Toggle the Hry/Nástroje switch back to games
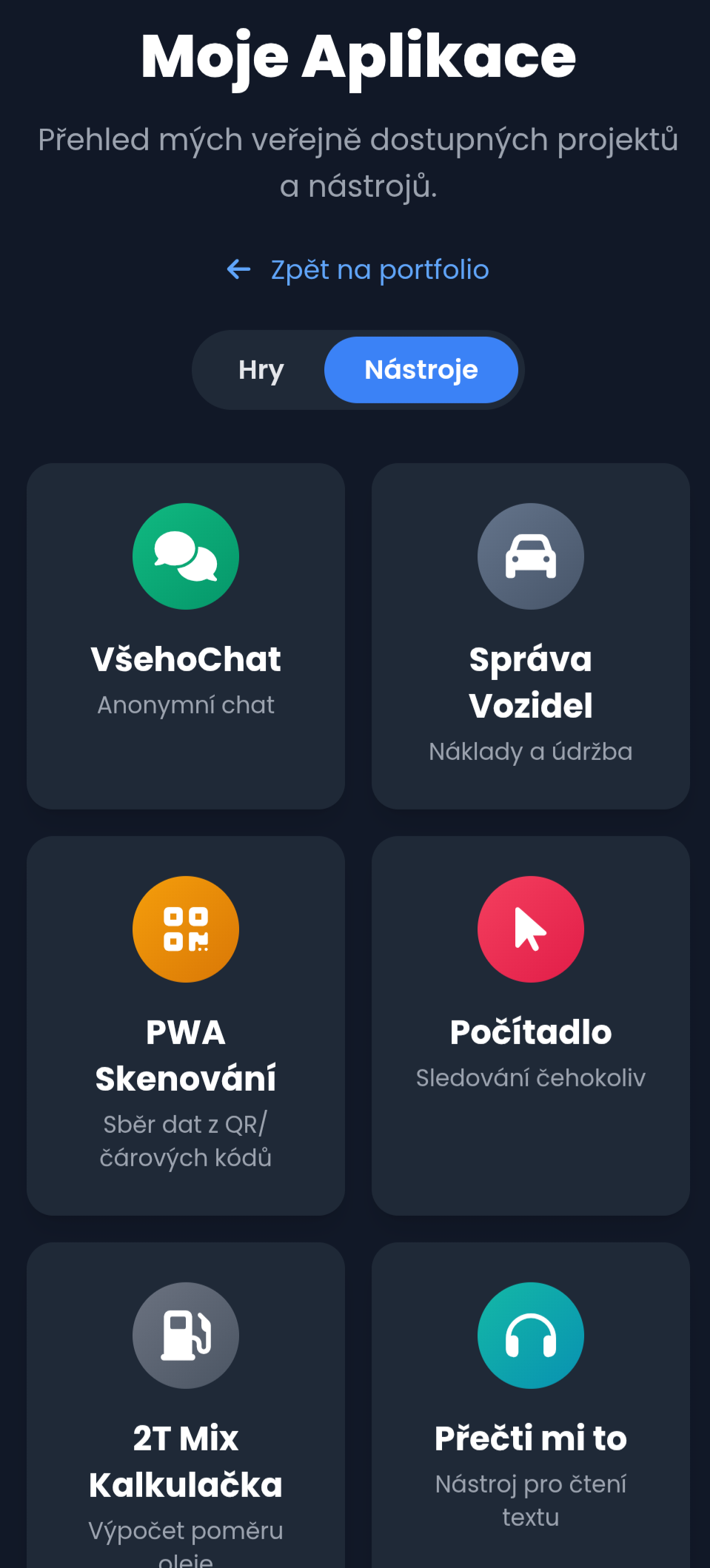Screen dimensions: 710x1568 [261, 370]
